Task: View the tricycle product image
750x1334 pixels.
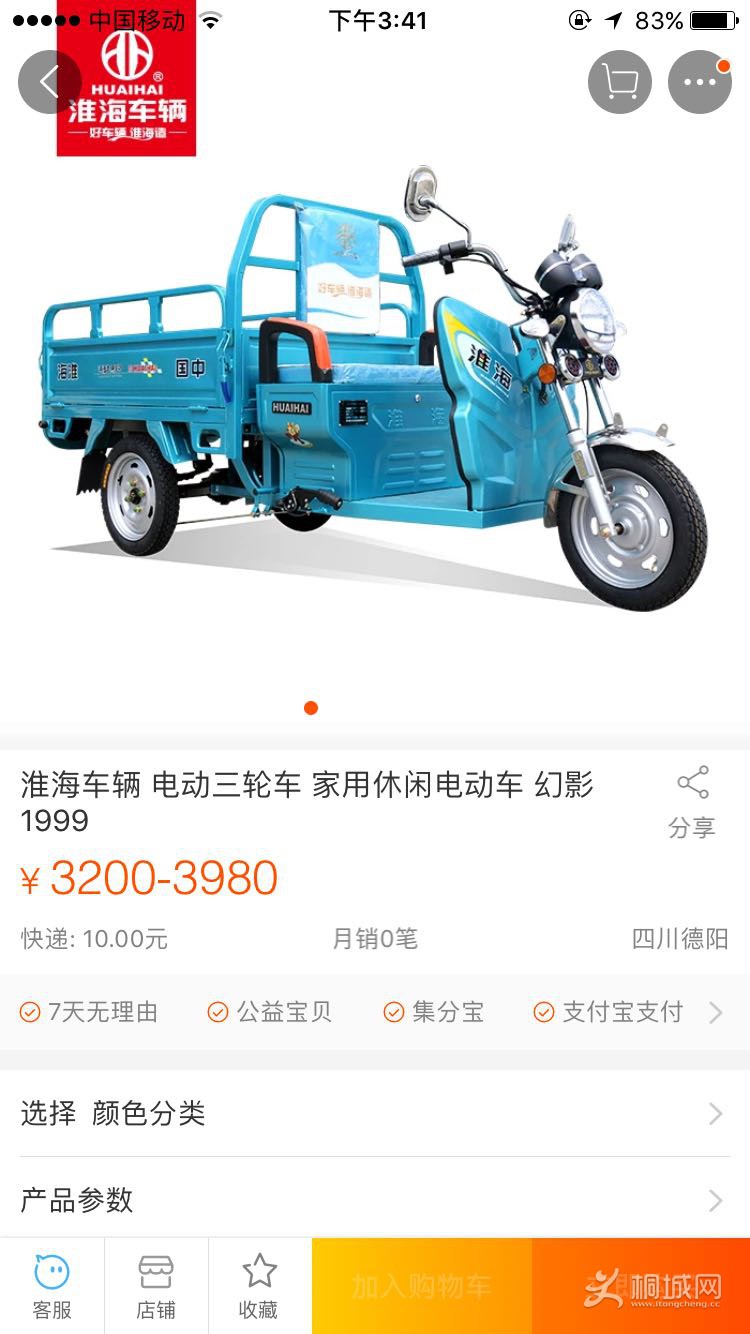Action: 375,390
